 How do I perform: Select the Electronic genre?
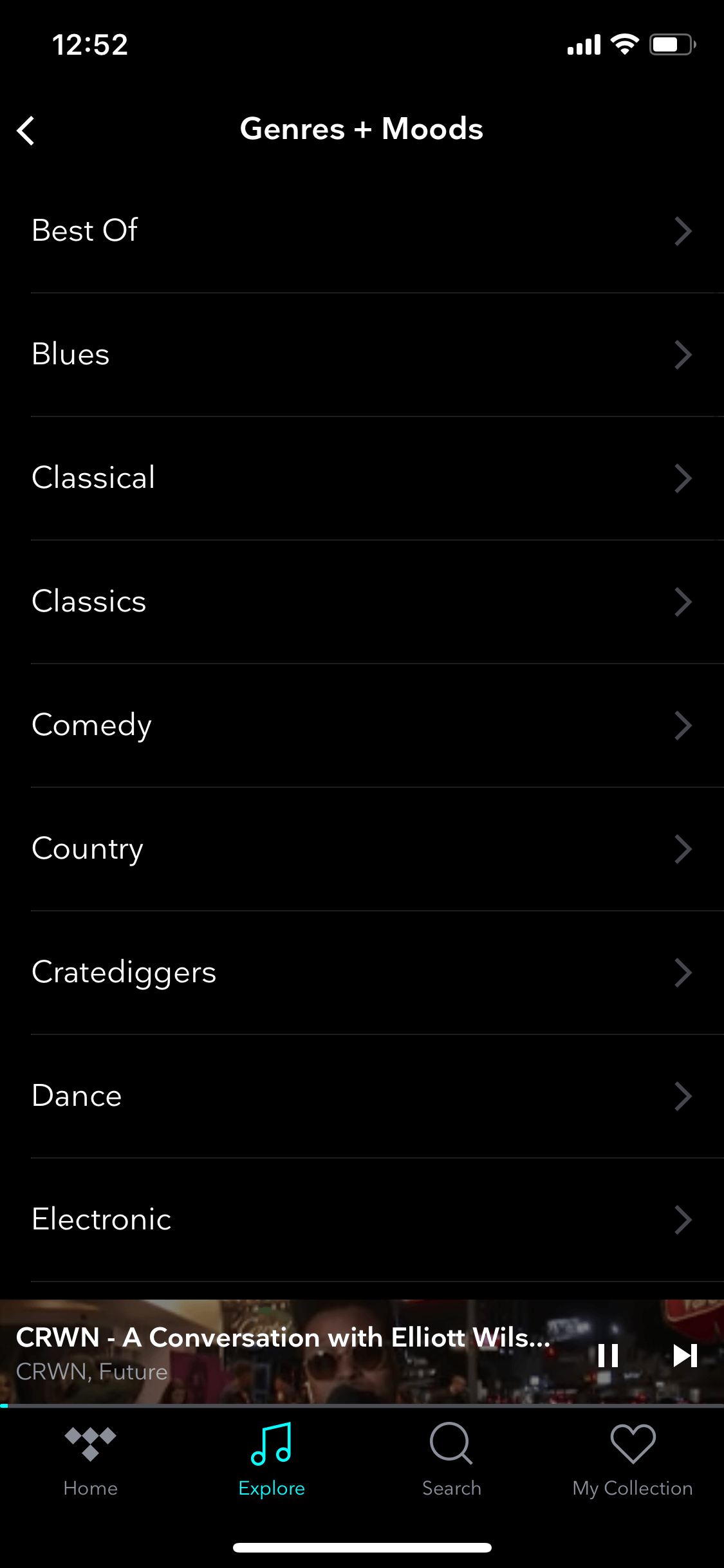click(362, 1220)
